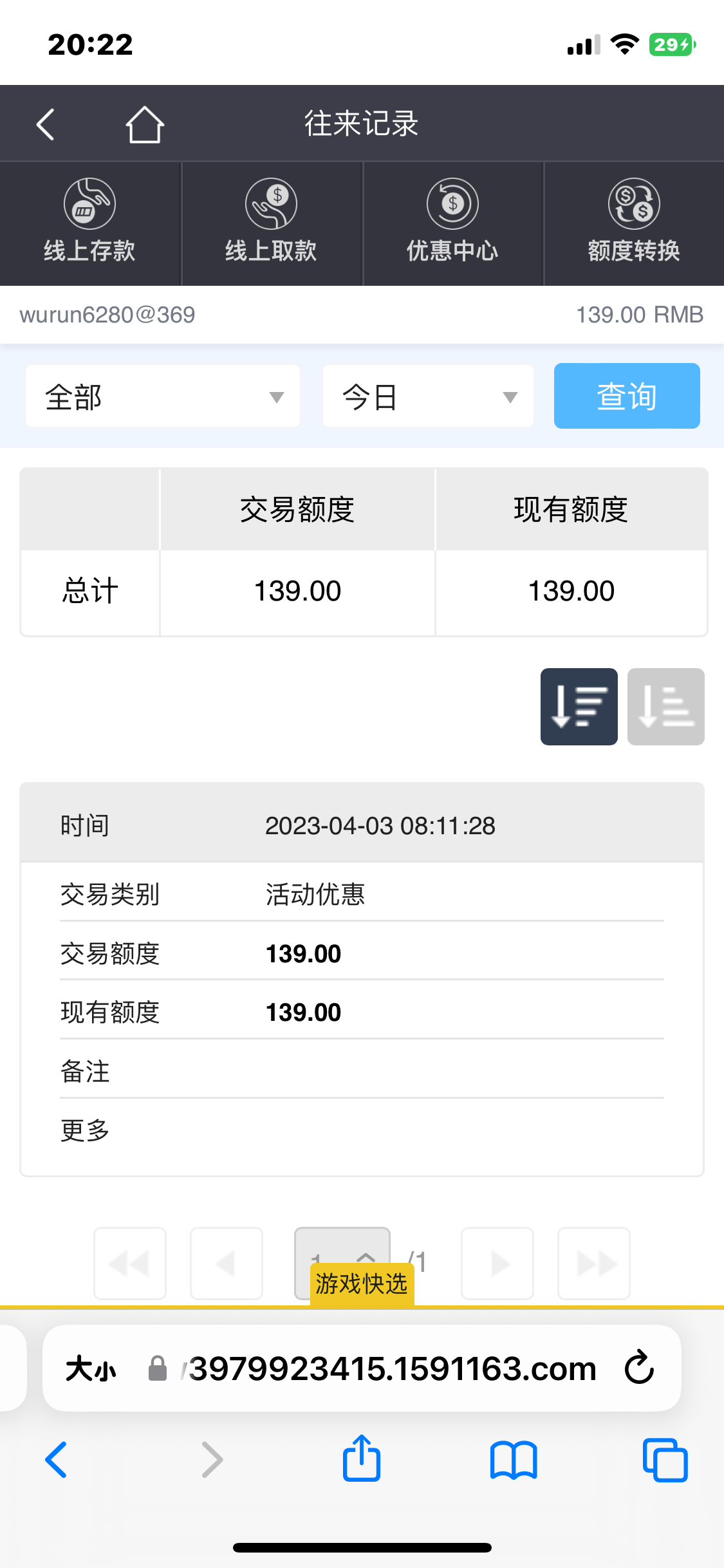This screenshot has height=1568, width=724.
Task: Tap the 查询 query button
Action: (626, 395)
